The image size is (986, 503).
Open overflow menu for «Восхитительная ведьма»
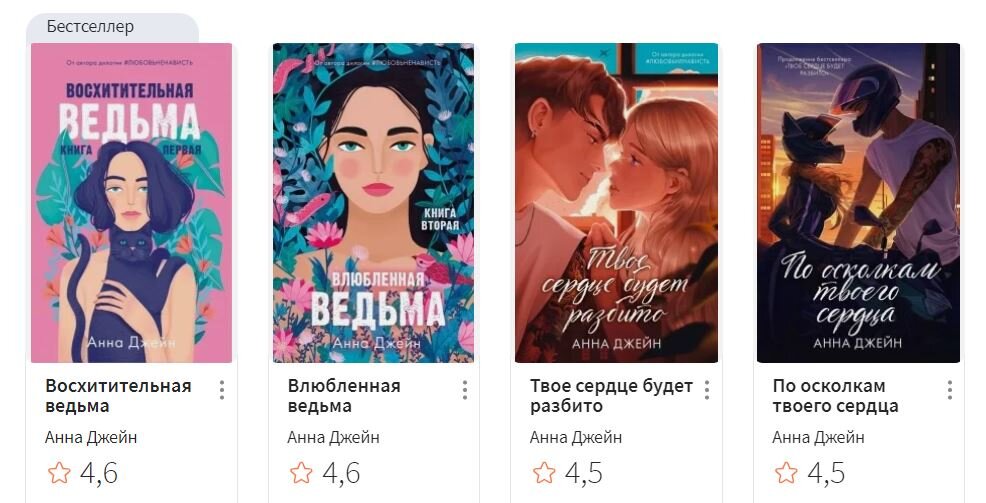[x=222, y=390]
